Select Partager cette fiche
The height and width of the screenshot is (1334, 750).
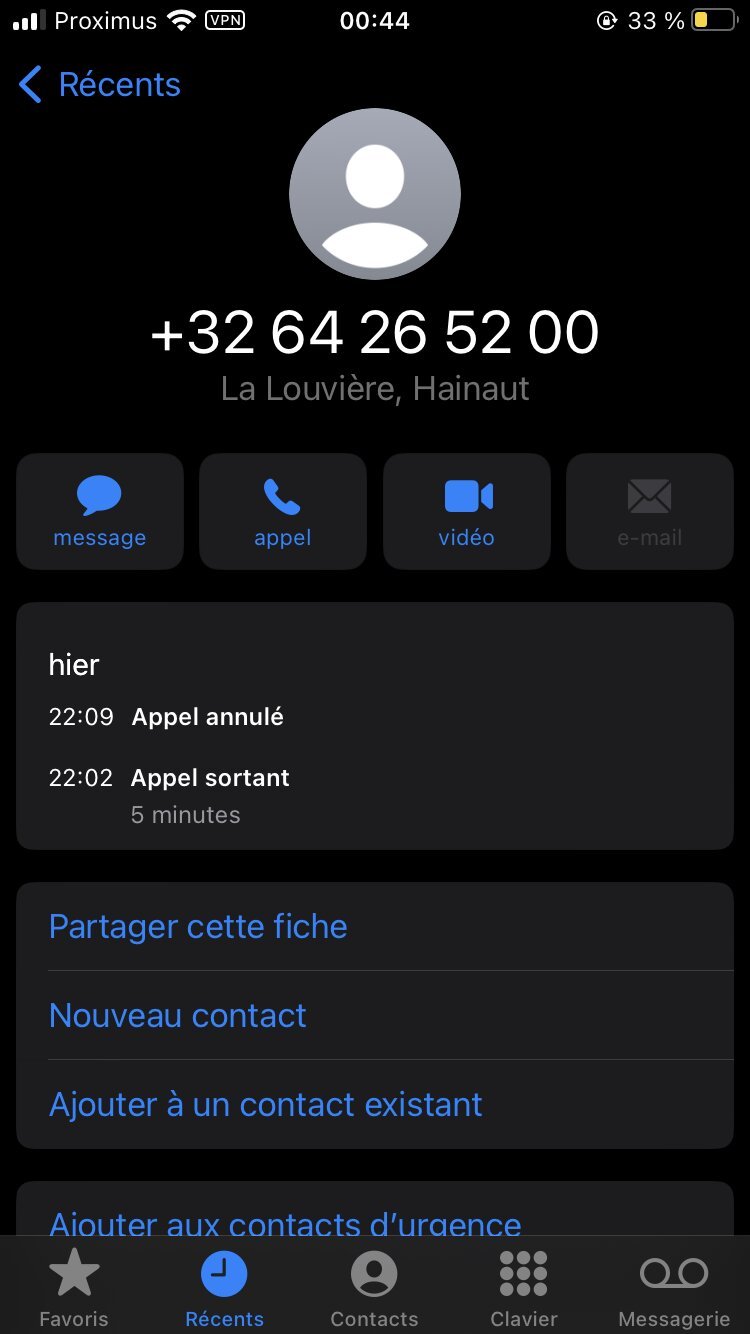point(375,926)
